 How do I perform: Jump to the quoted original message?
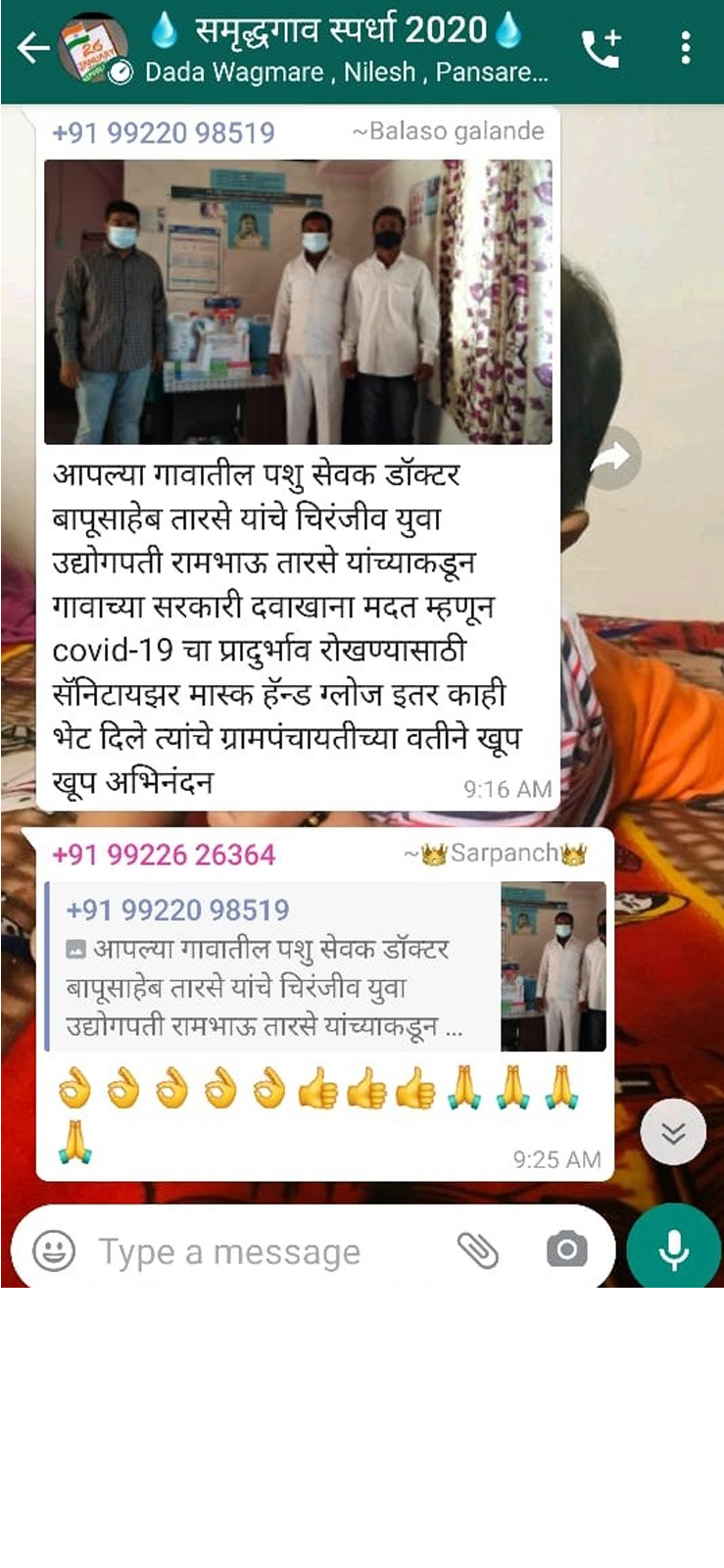(x=323, y=966)
